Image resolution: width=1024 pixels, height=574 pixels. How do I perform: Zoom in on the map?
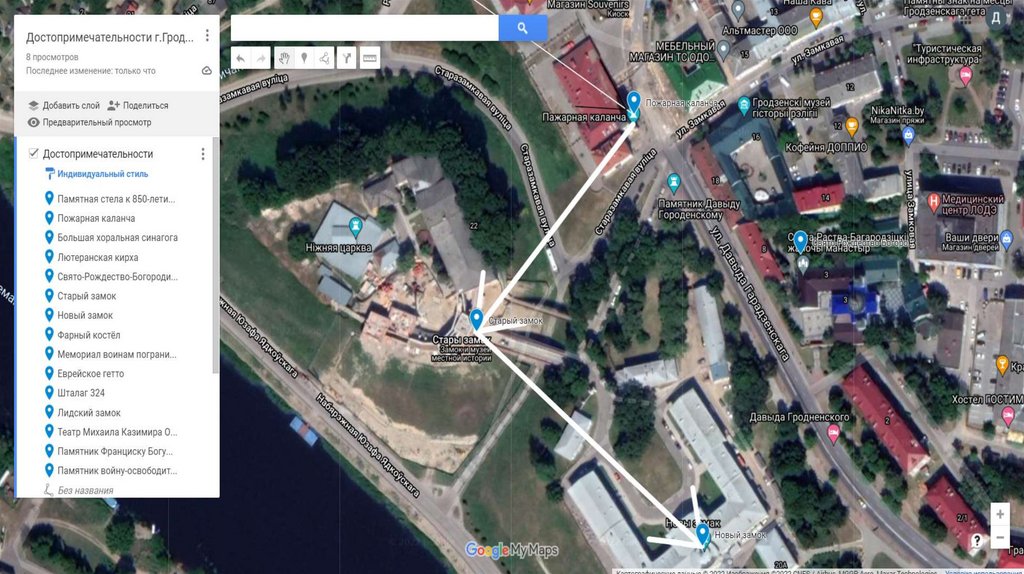pyautogui.click(x=1000, y=514)
